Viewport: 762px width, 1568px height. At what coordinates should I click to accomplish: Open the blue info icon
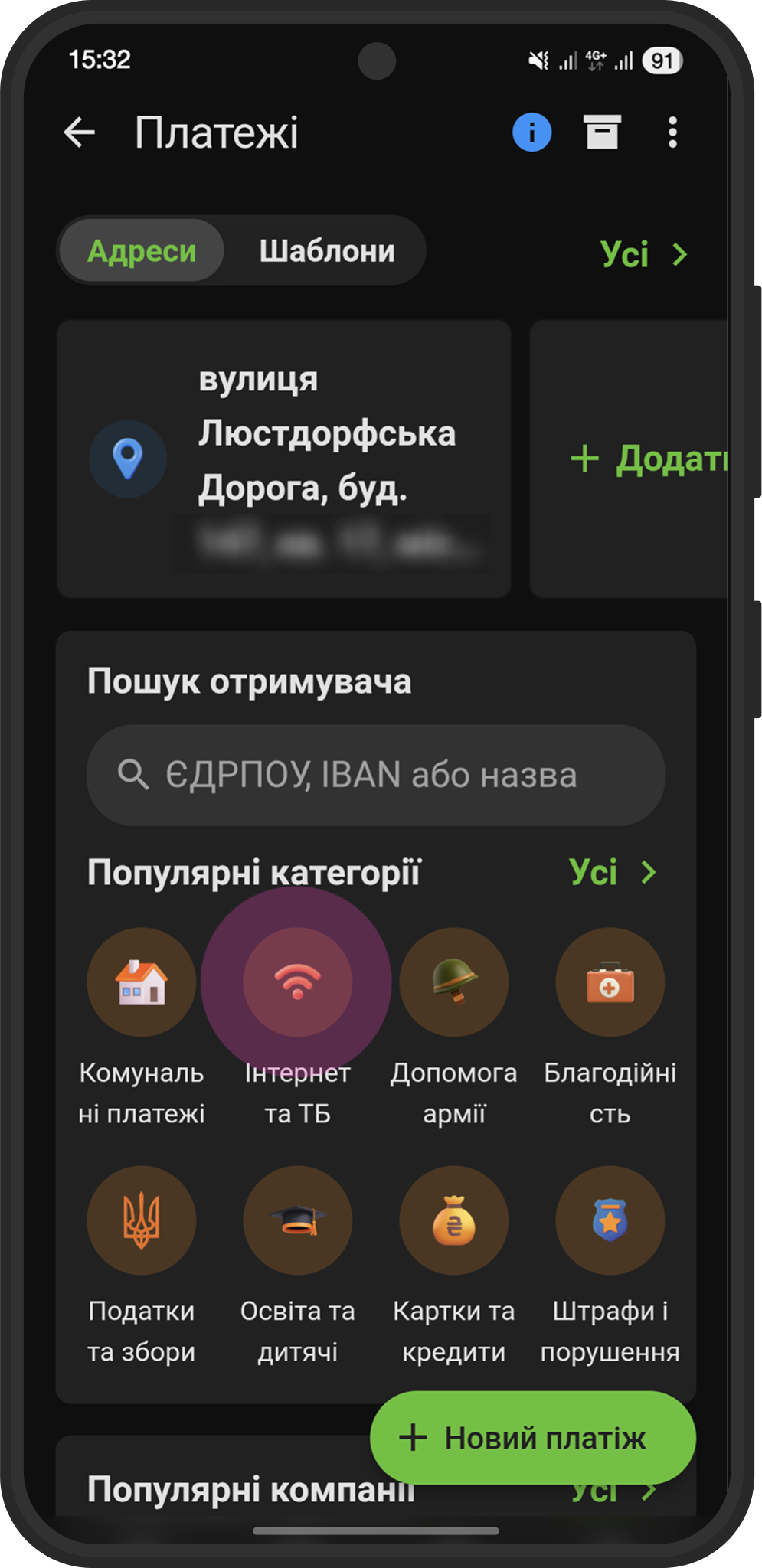531,132
